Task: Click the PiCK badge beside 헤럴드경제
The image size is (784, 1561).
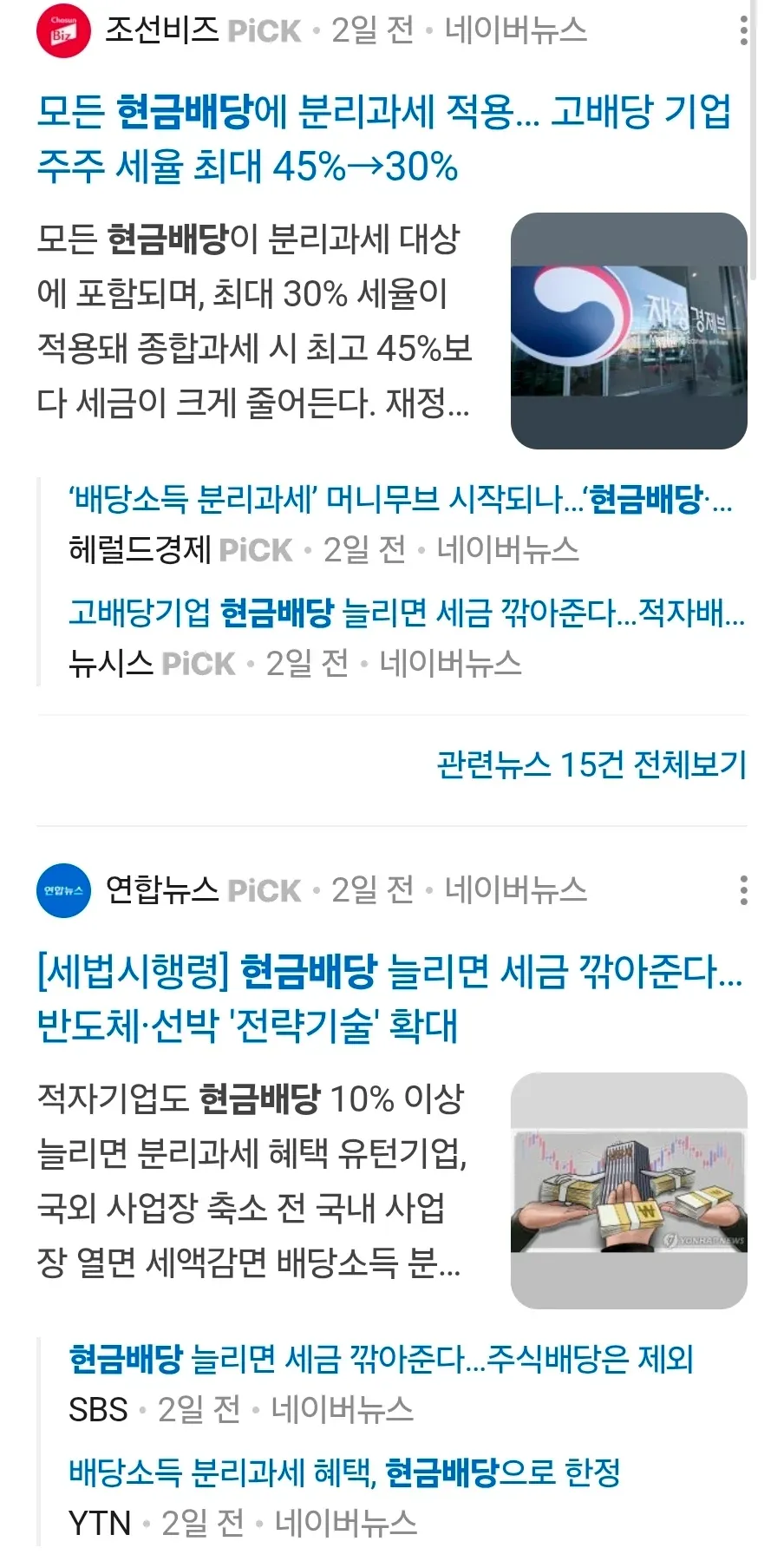Action: (x=256, y=551)
